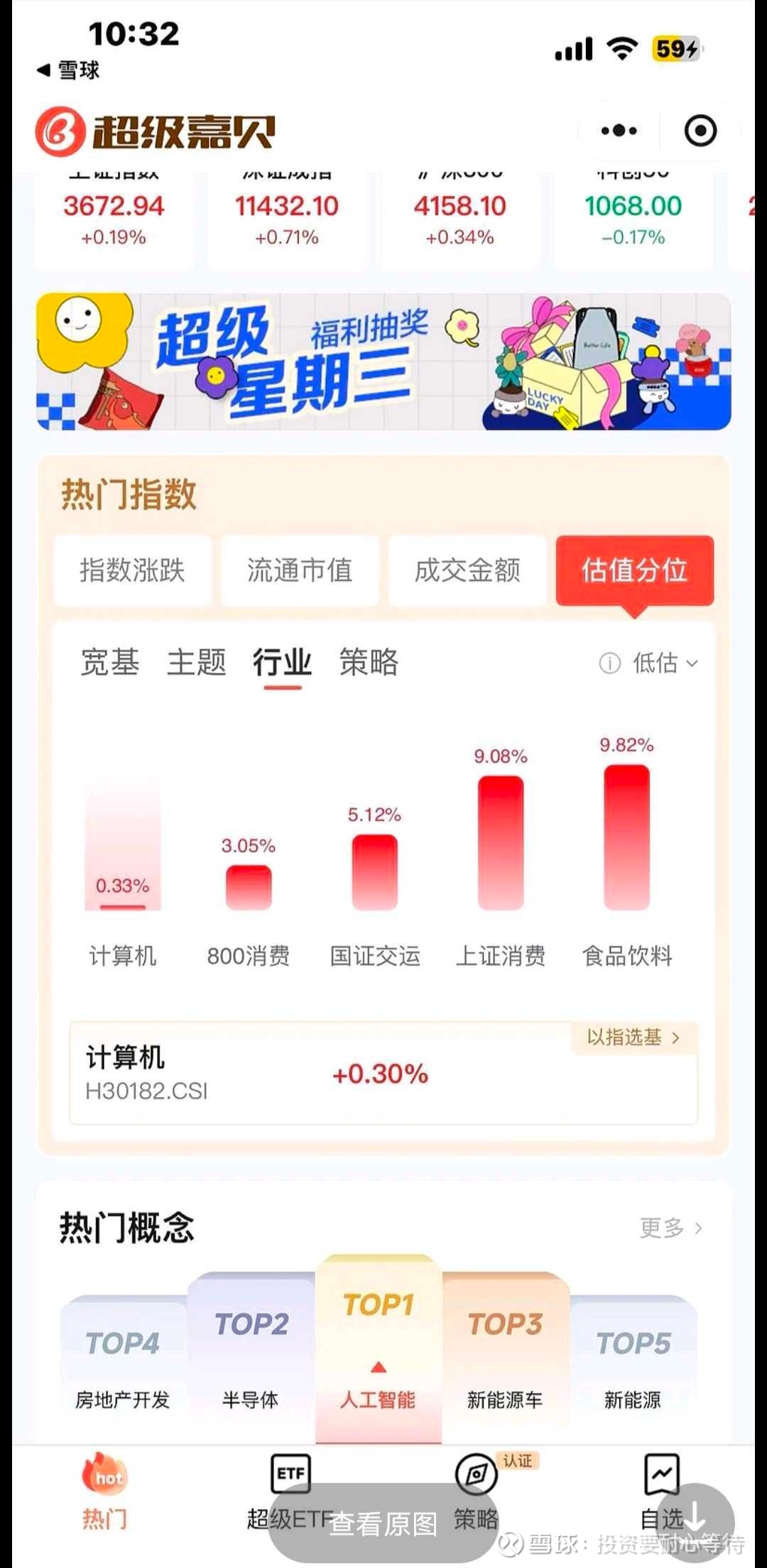Open the mini program more options menu

619,131
